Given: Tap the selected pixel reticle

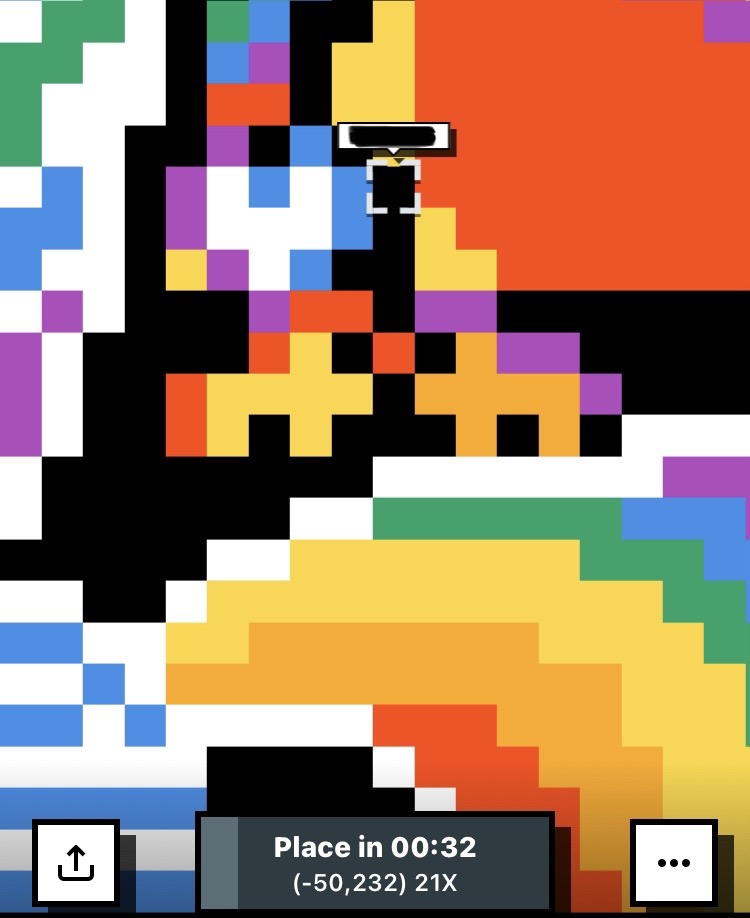Looking at the screenshot, I should [393, 187].
